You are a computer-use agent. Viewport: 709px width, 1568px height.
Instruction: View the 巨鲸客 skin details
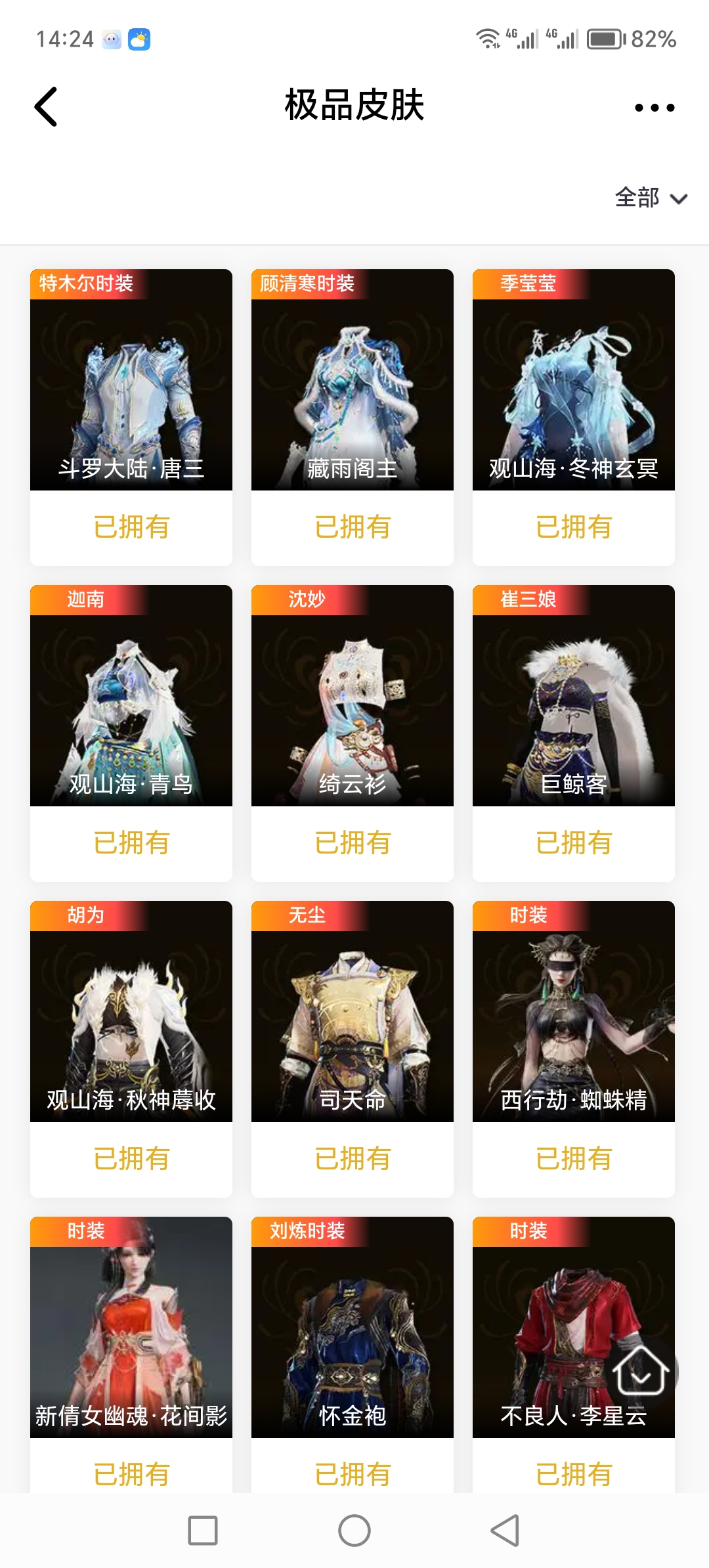click(574, 696)
